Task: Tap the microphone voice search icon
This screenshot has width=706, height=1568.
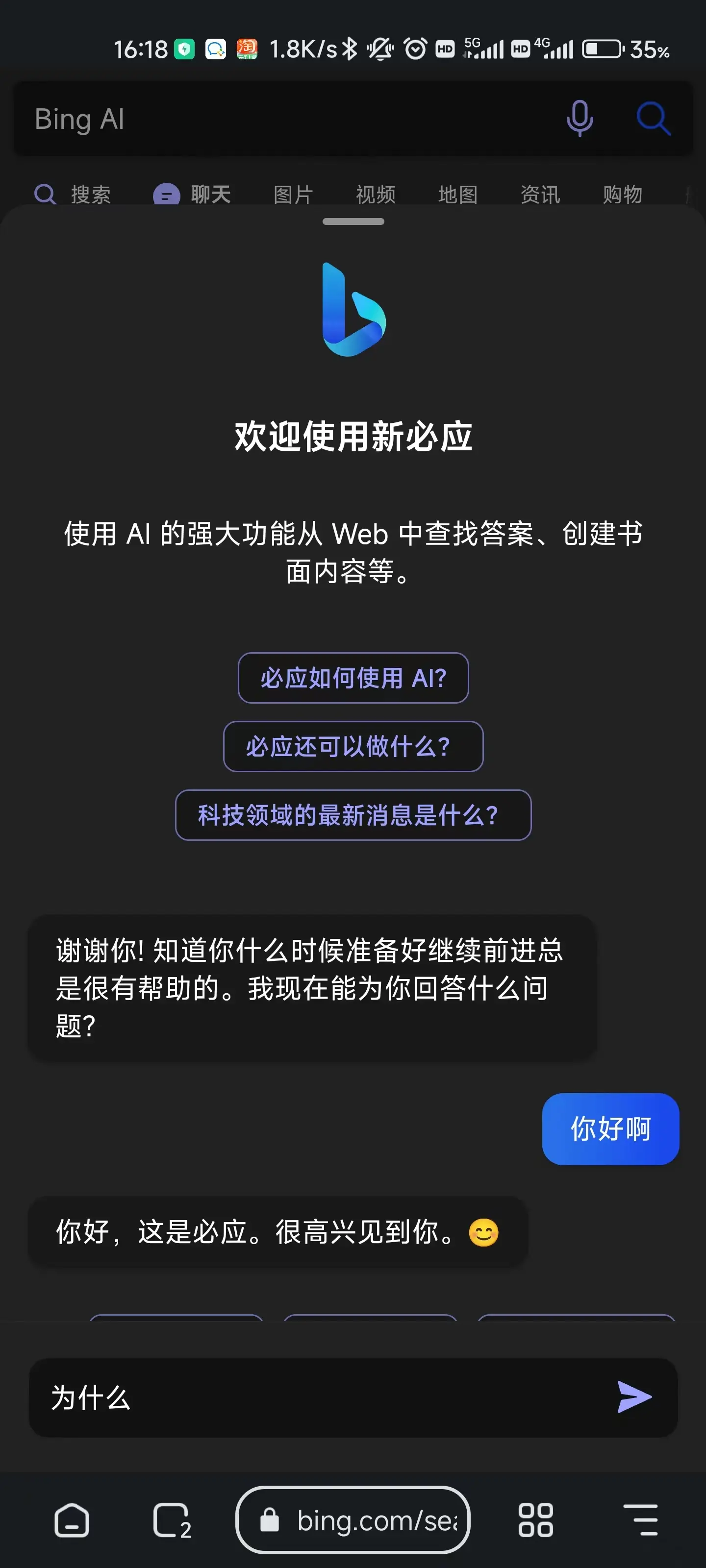Action: pos(580,118)
